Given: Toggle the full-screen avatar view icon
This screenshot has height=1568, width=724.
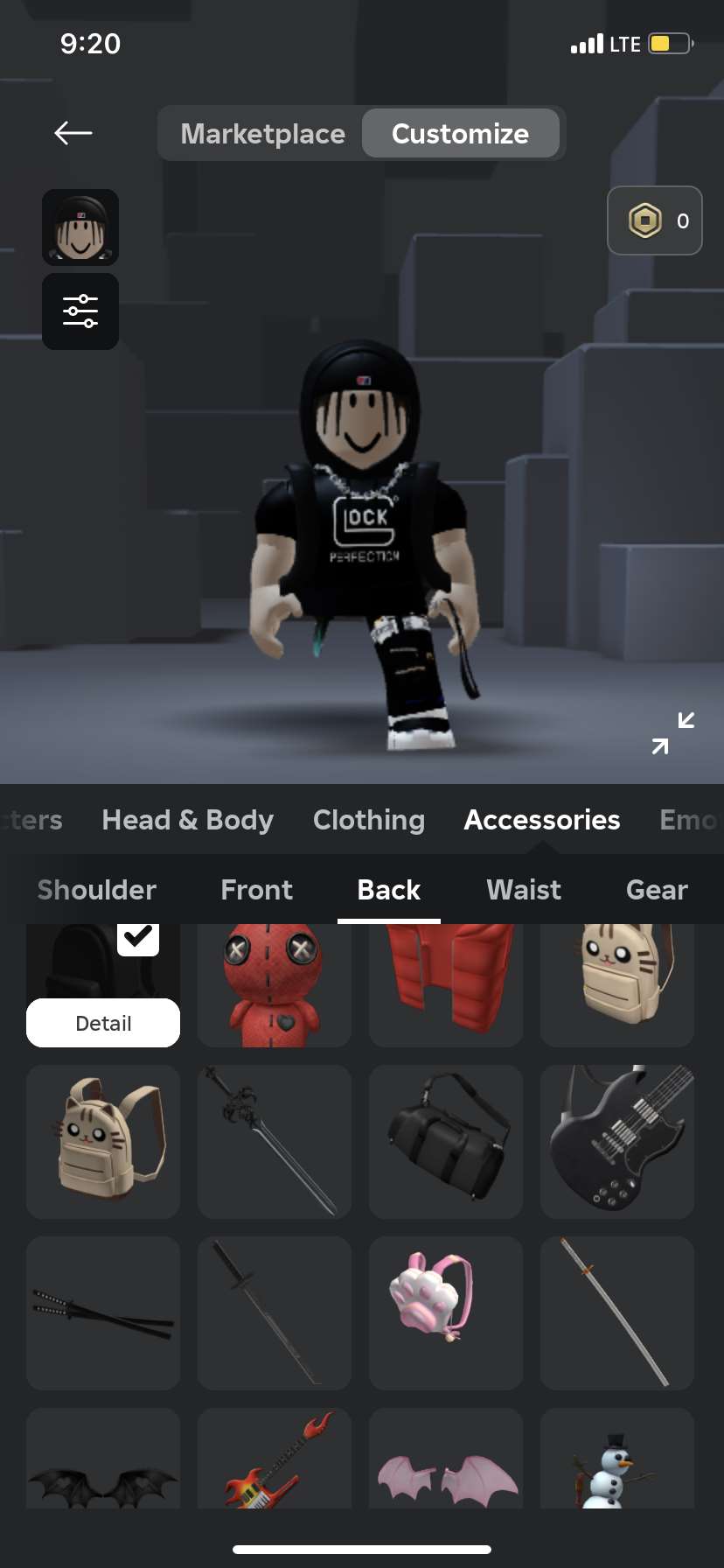Looking at the screenshot, I should (673, 733).
